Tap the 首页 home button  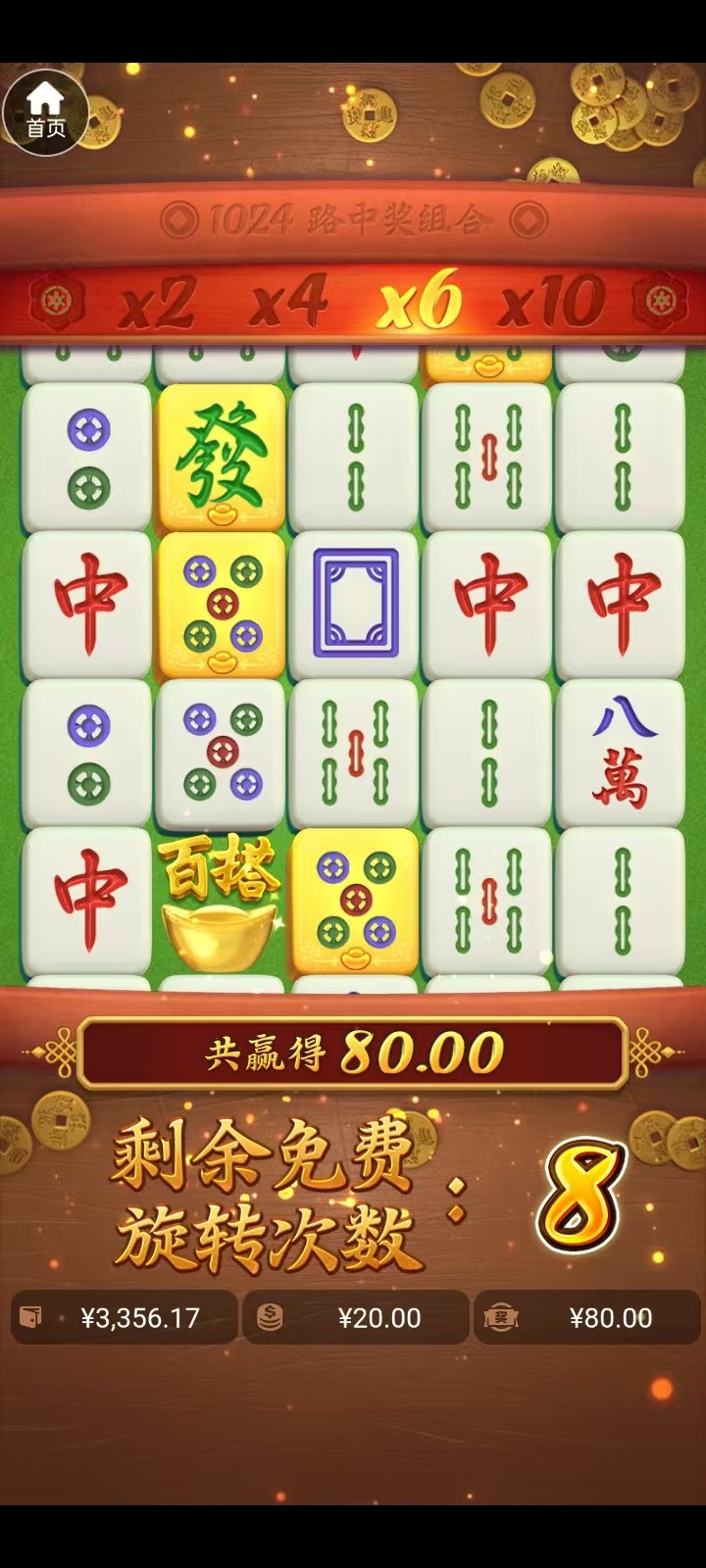[x=45, y=112]
